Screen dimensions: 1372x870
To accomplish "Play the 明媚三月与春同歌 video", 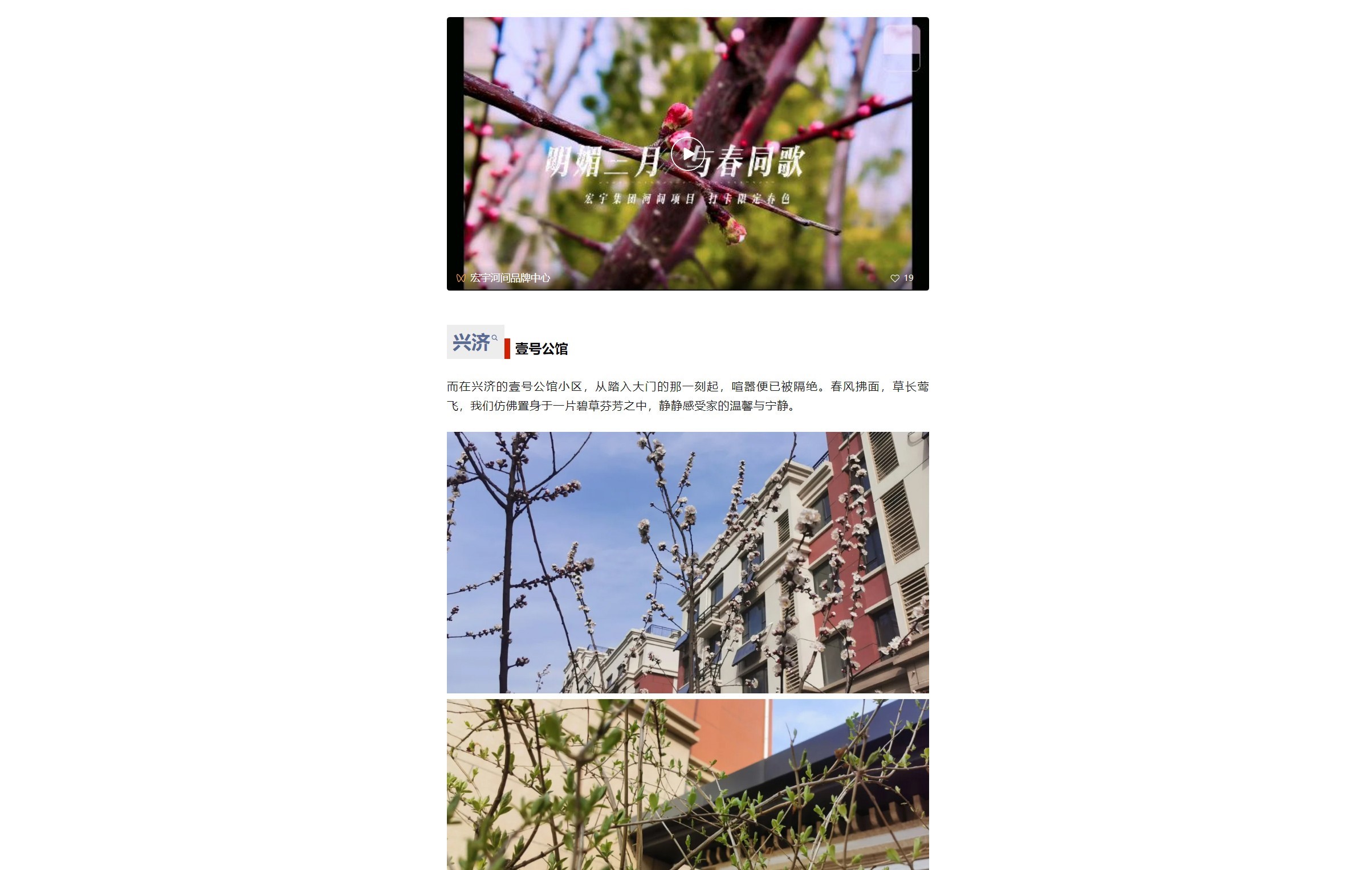I will (688, 154).
